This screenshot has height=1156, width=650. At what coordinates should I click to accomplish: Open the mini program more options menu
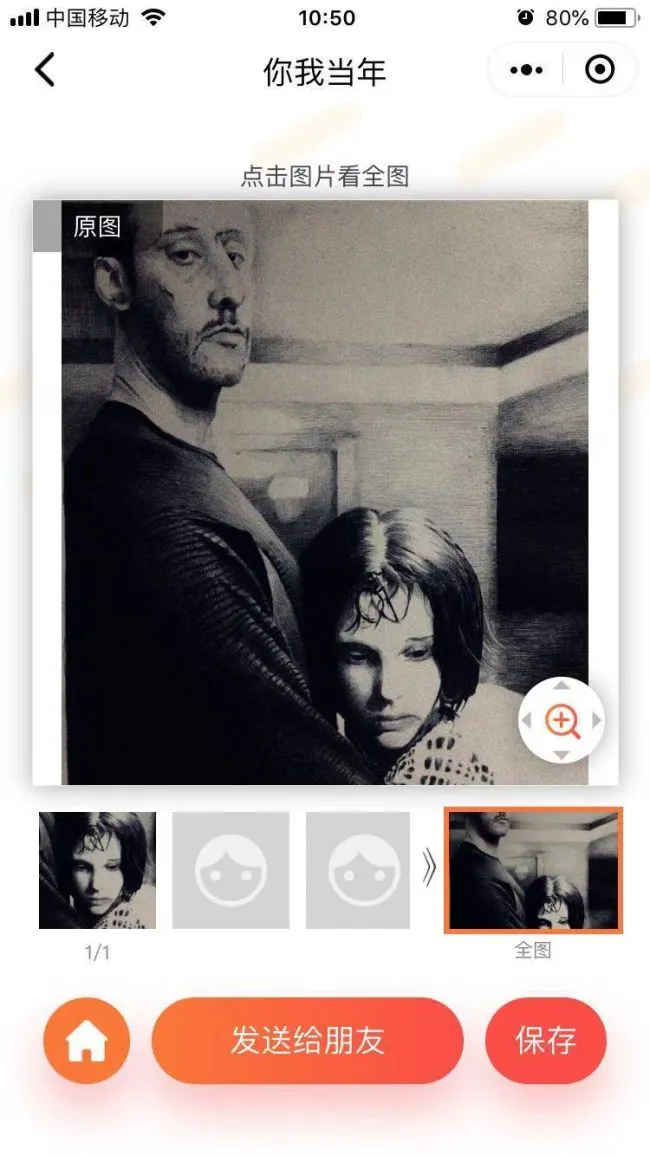(x=526, y=71)
